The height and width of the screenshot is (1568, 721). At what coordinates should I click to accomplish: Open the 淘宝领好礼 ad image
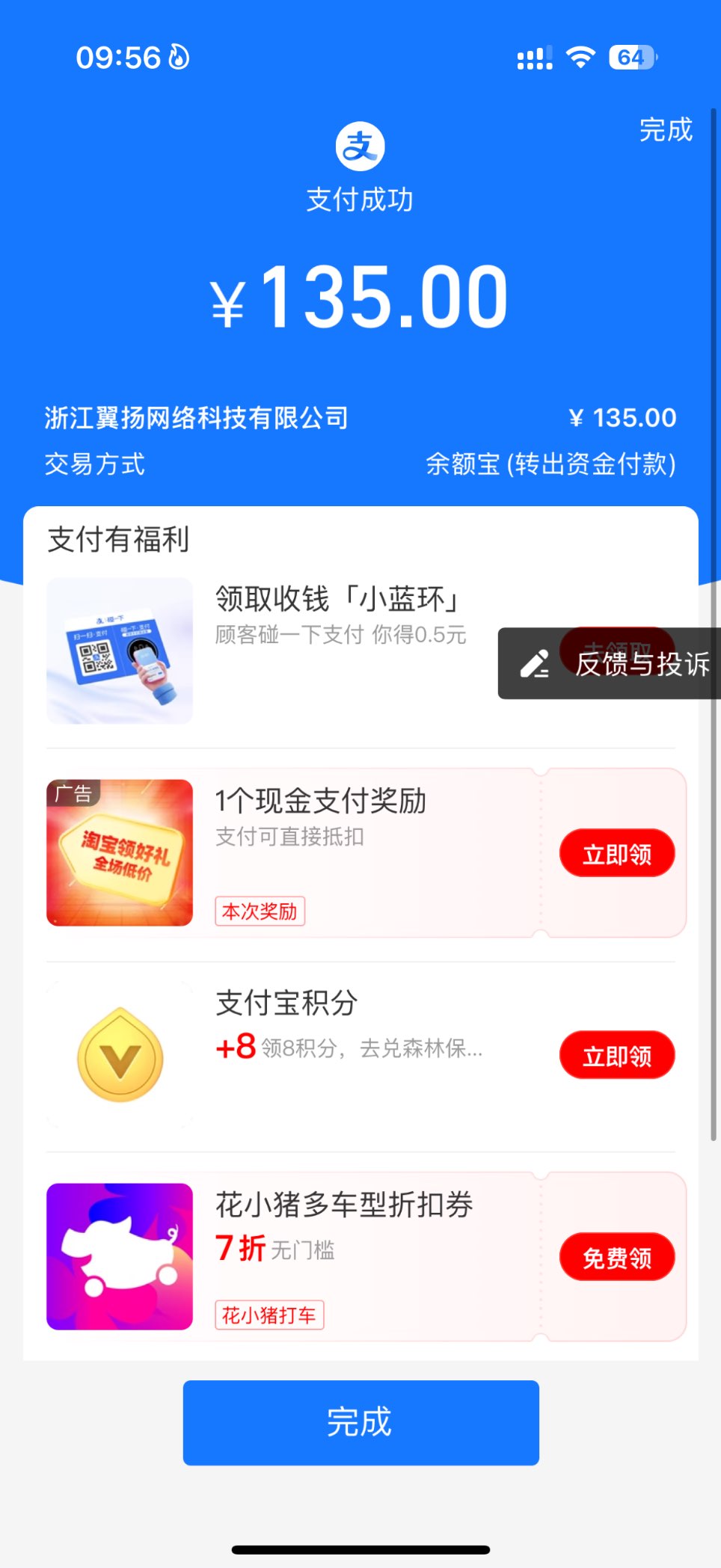tap(120, 853)
